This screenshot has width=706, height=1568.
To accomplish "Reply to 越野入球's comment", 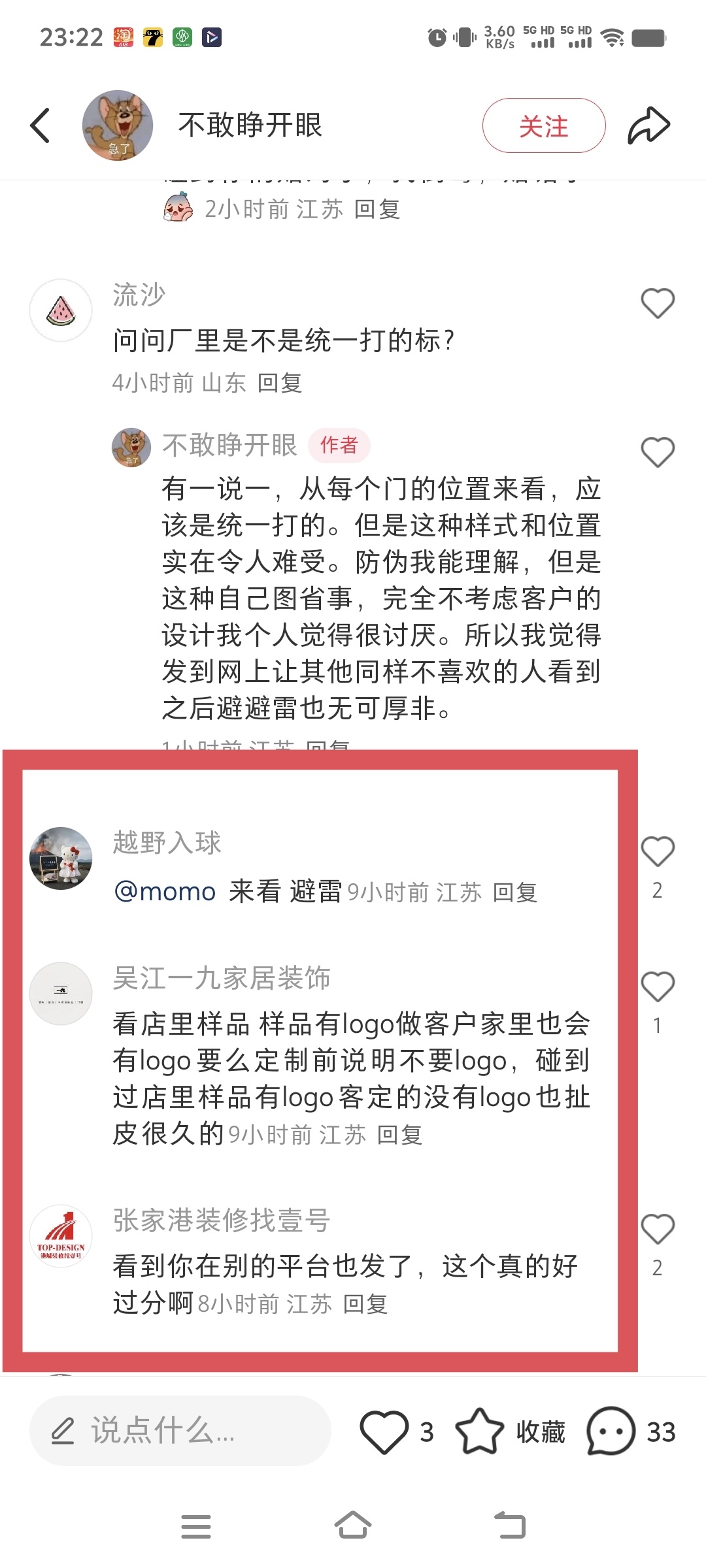I will tap(515, 892).
